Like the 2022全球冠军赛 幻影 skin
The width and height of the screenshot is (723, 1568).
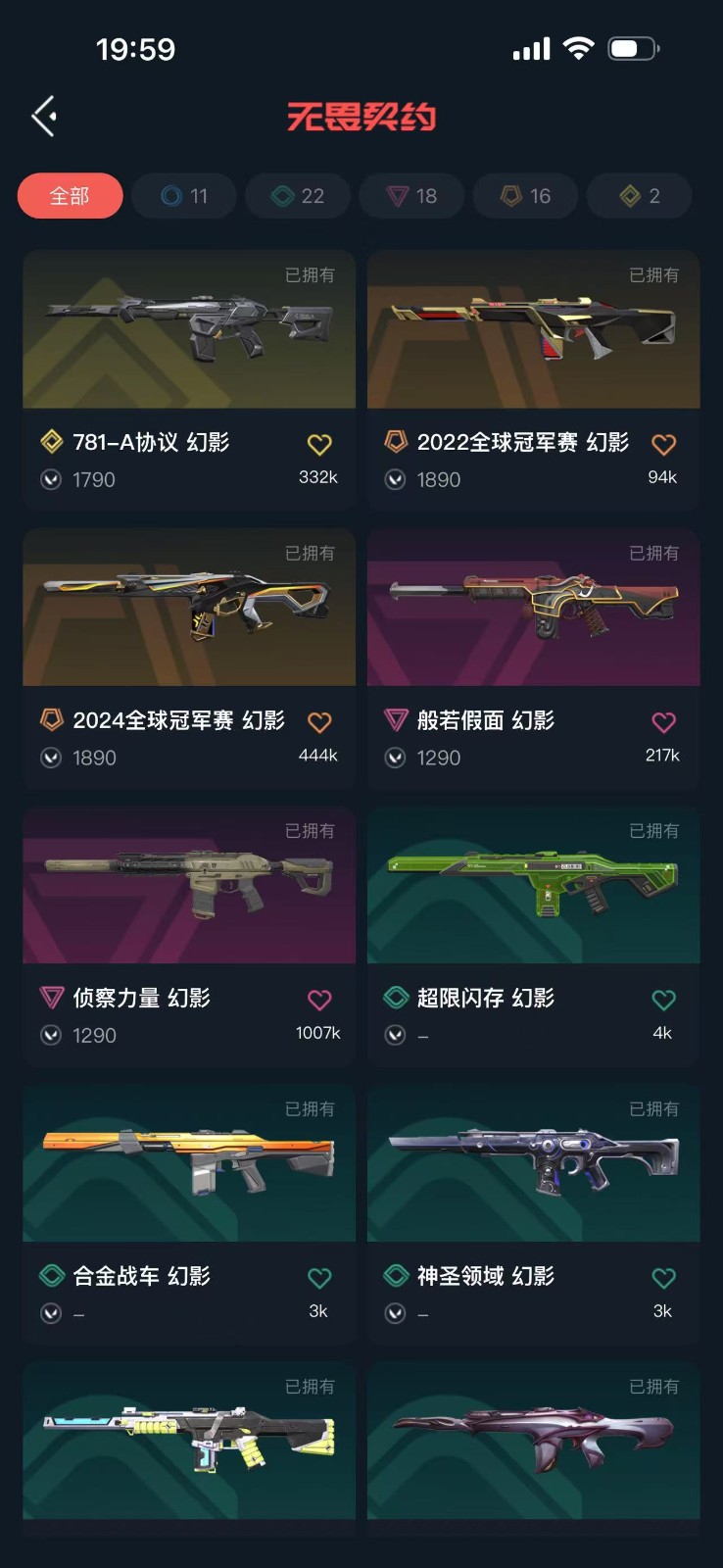(x=663, y=445)
